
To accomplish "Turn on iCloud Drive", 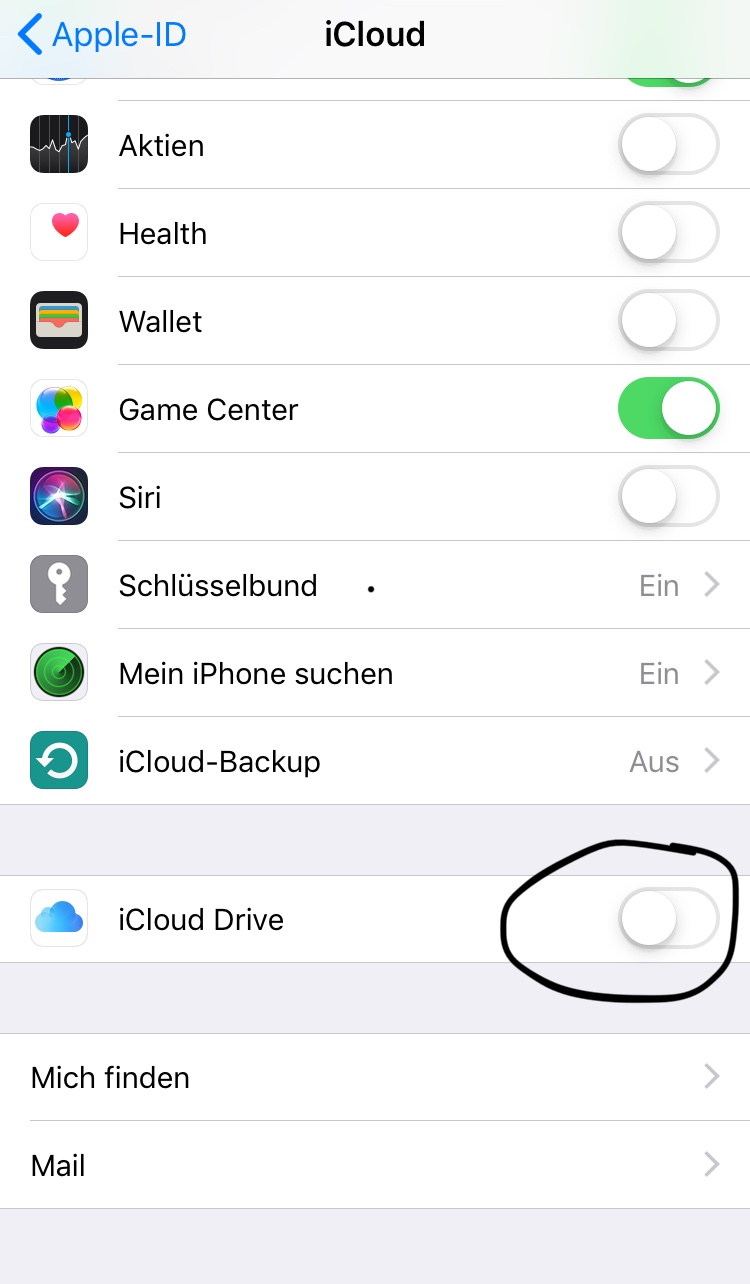I will point(669,919).
